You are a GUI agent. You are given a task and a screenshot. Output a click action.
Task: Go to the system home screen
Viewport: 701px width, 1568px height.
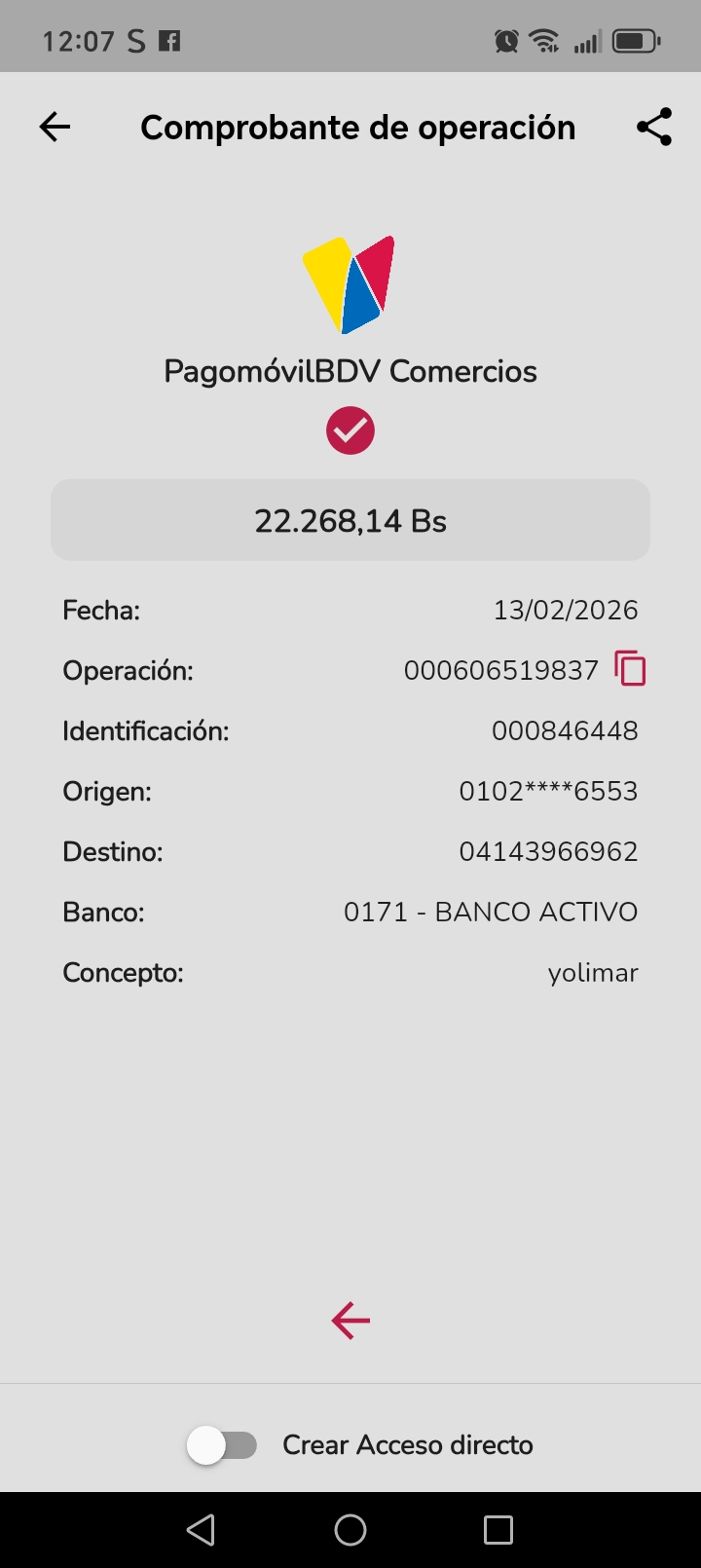(350, 1530)
